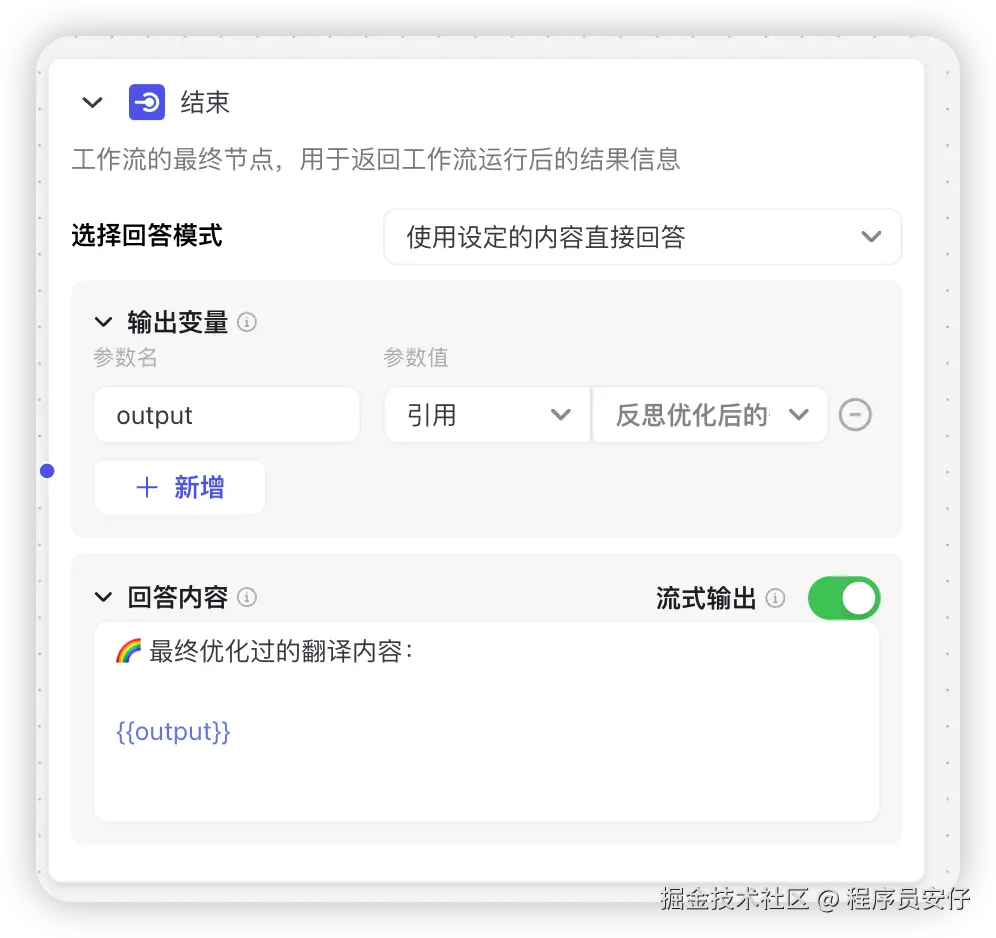Edit the answer content text box
This screenshot has height=938, width=996.
pyautogui.click(x=486, y=740)
